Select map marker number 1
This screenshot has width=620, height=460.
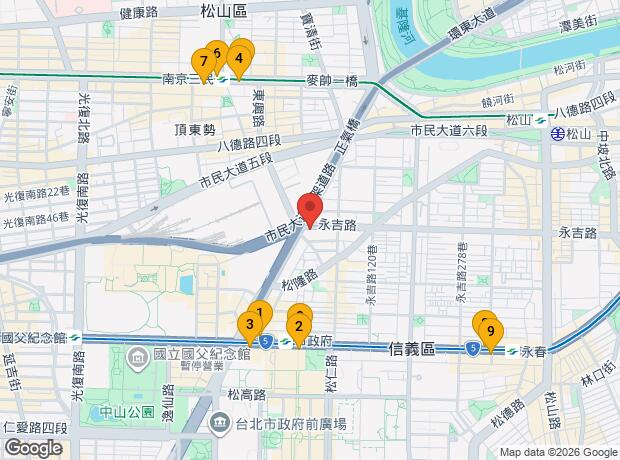click(260, 312)
